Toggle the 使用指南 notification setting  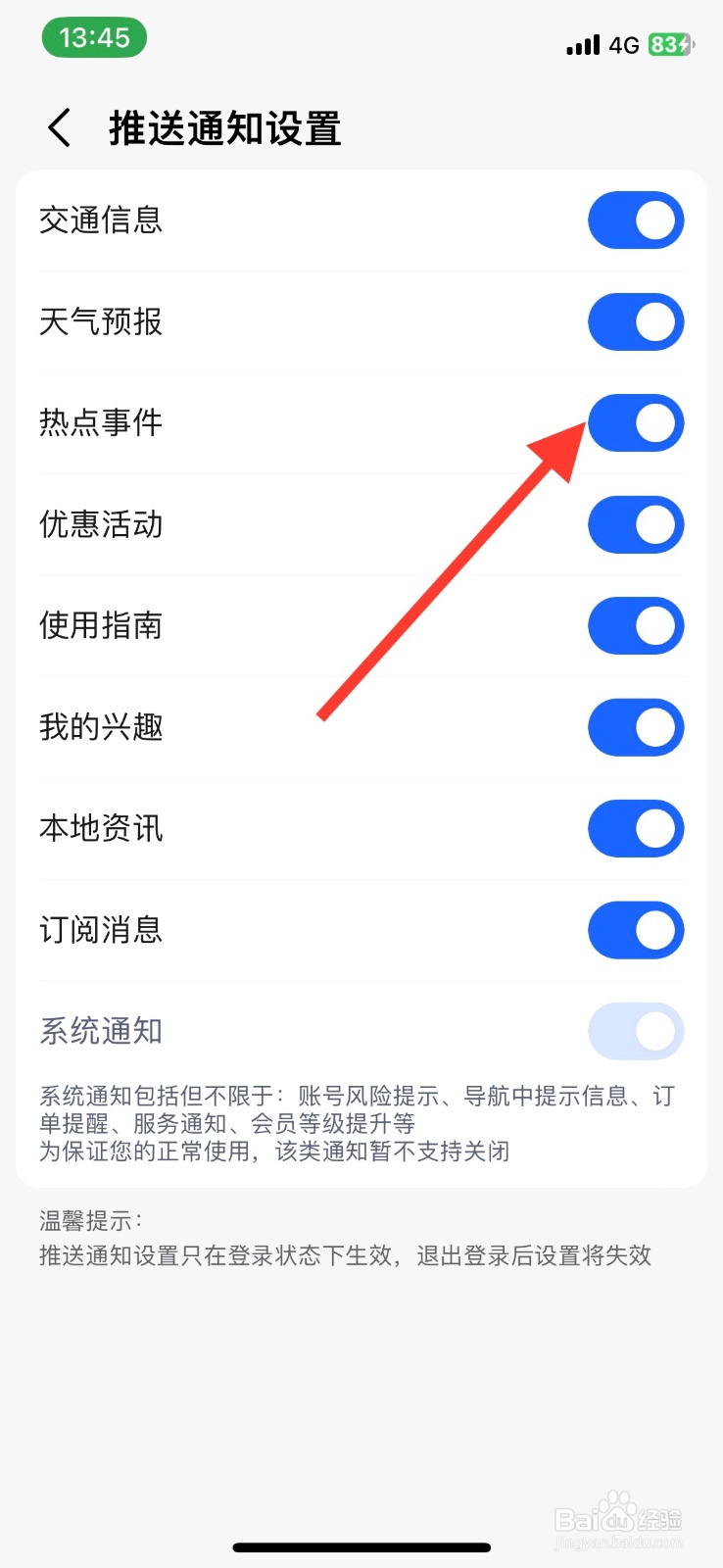(635, 625)
